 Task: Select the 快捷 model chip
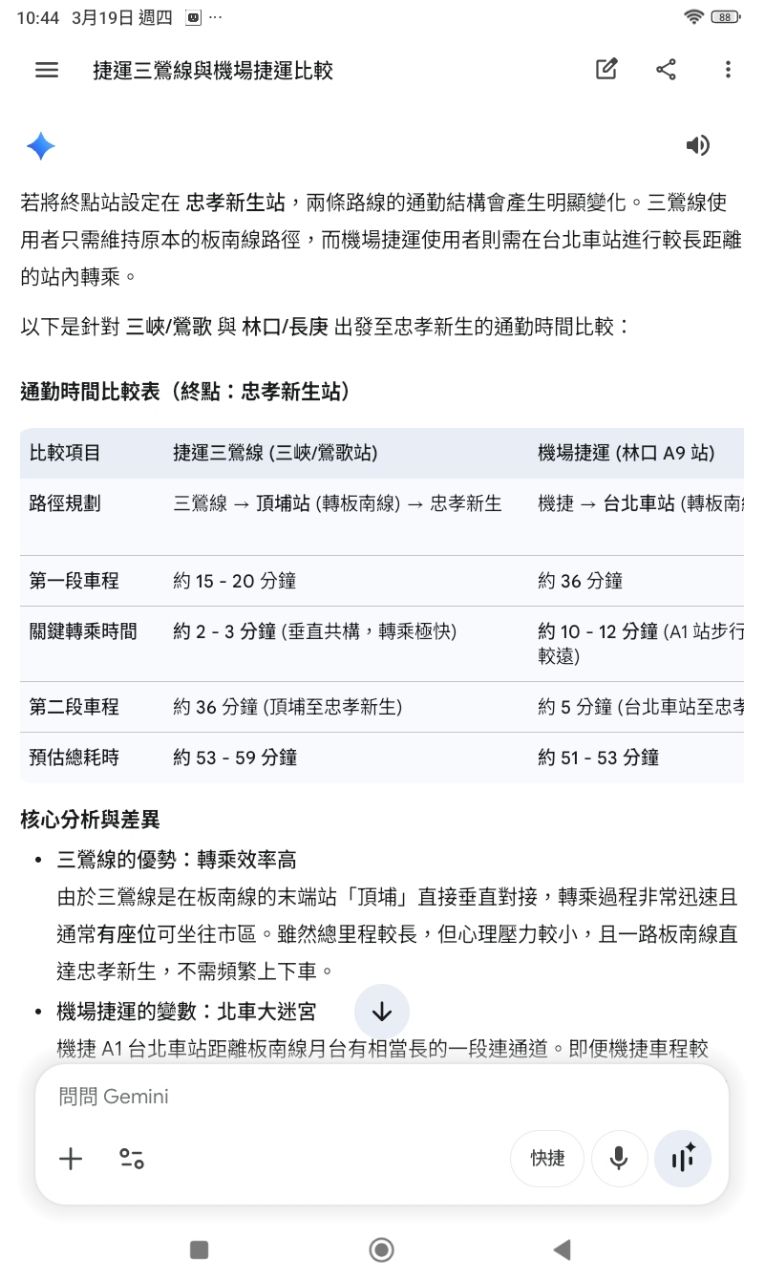tap(547, 1159)
